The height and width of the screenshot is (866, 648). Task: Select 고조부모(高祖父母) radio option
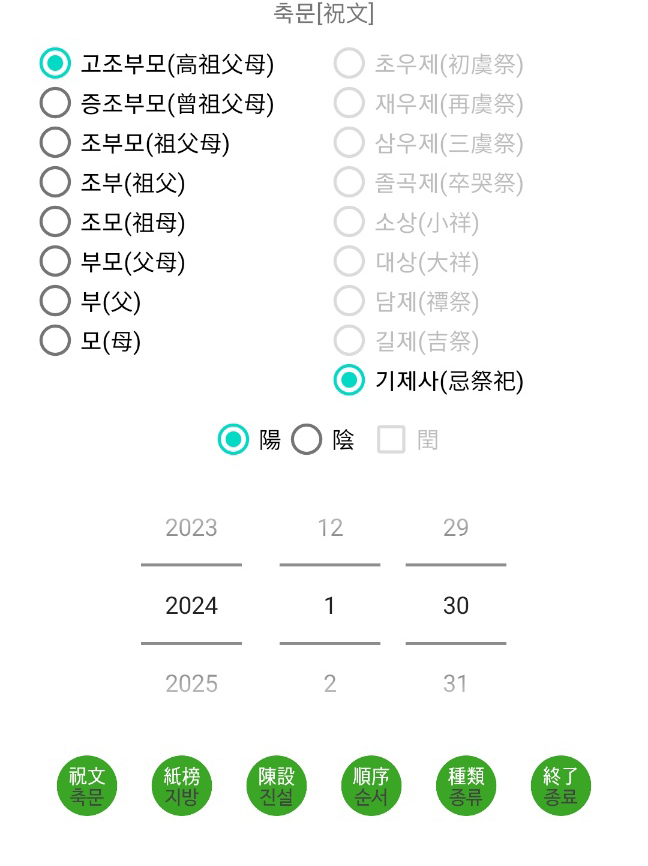[157, 64]
